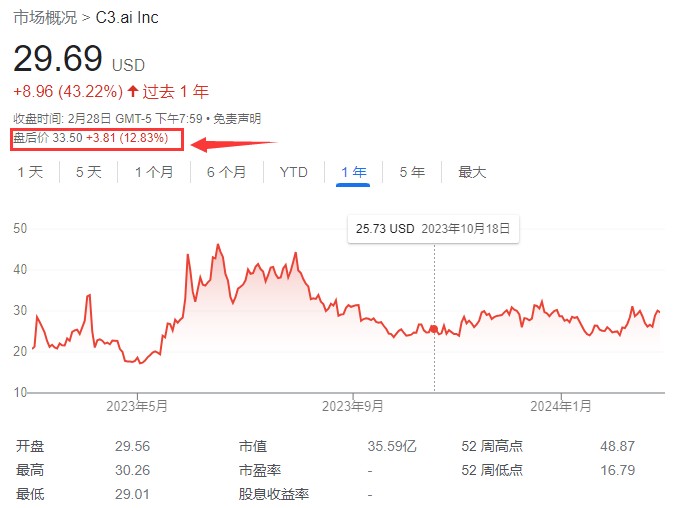Switch to the 1 天 range tab
Screen dimensions: 679x508
click(x=30, y=172)
